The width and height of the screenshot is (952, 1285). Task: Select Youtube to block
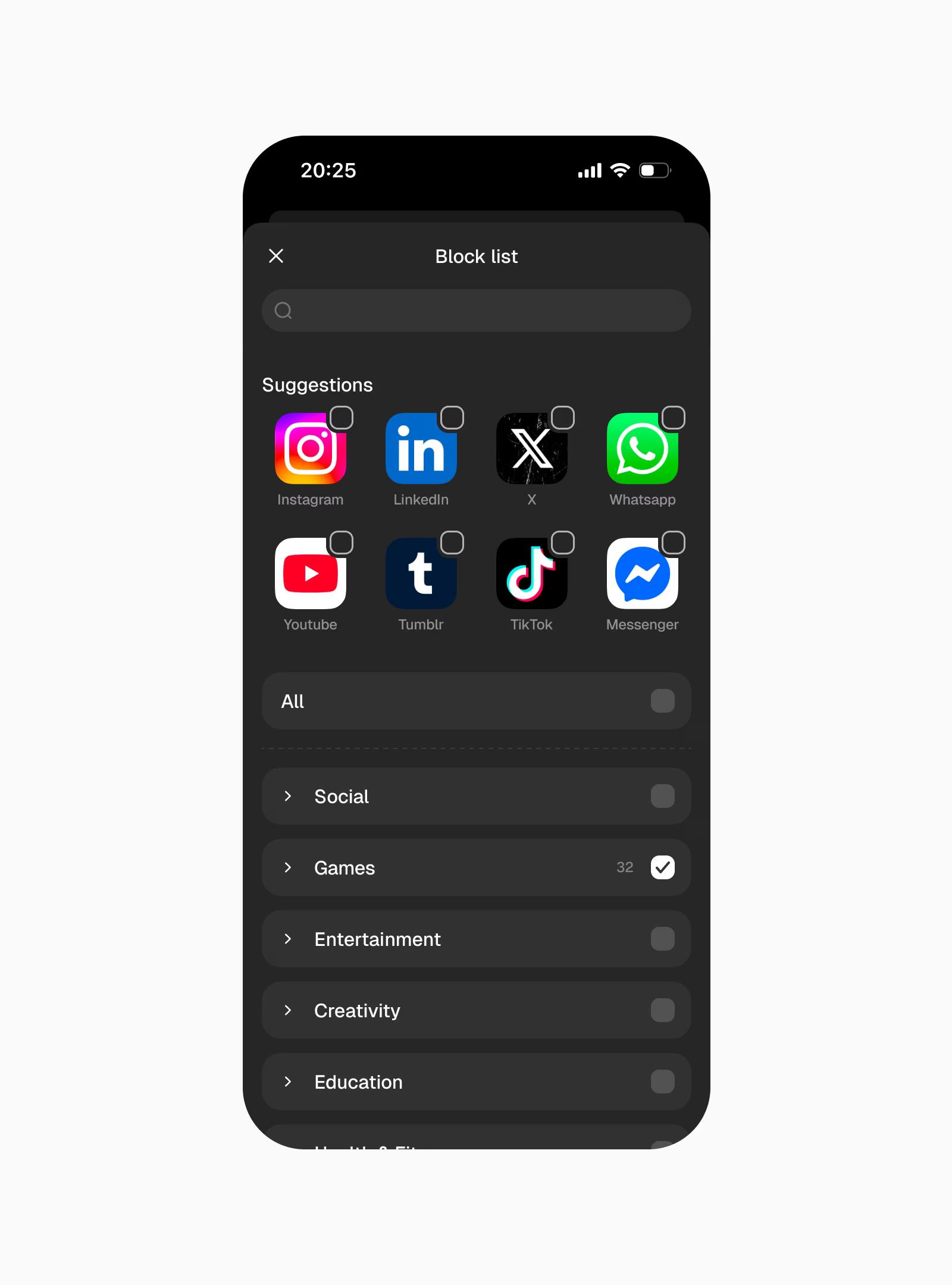pyautogui.click(x=341, y=543)
